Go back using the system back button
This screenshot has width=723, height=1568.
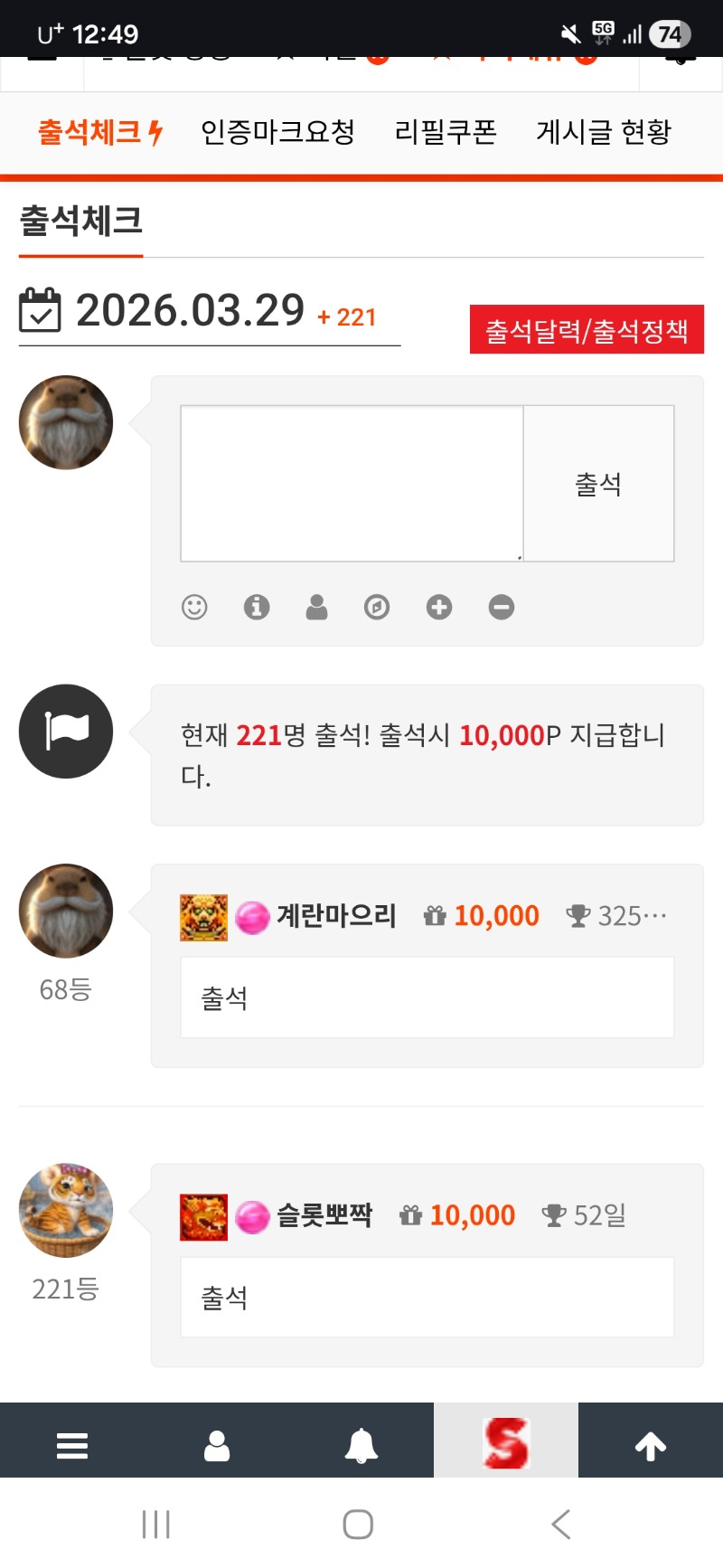coord(561,1525)
